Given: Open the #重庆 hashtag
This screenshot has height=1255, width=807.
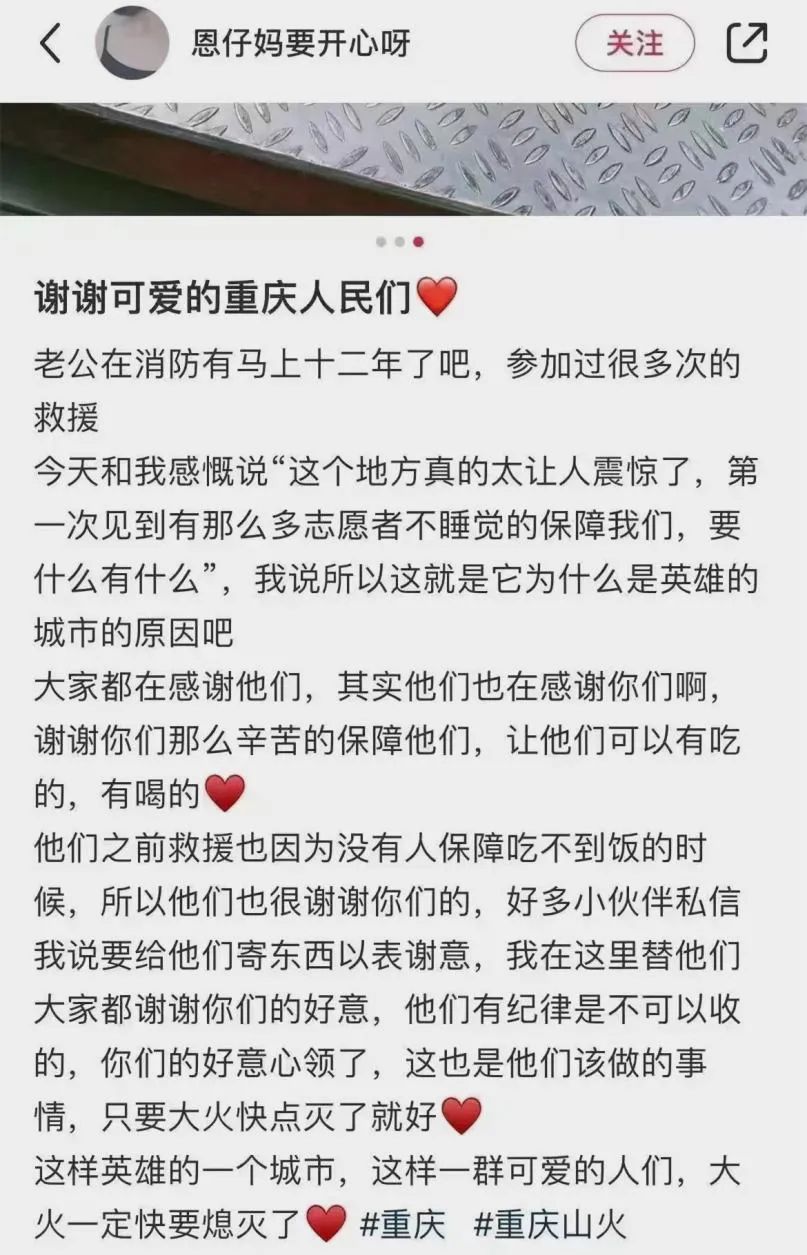Looking at the screenshot, I should tap(401, 1222).
